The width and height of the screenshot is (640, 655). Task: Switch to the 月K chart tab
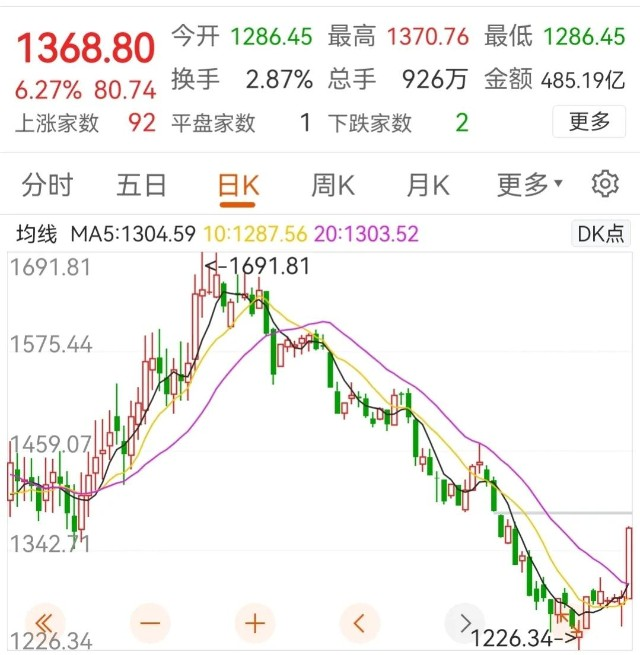pyautogui.click(x=428, y=185)
